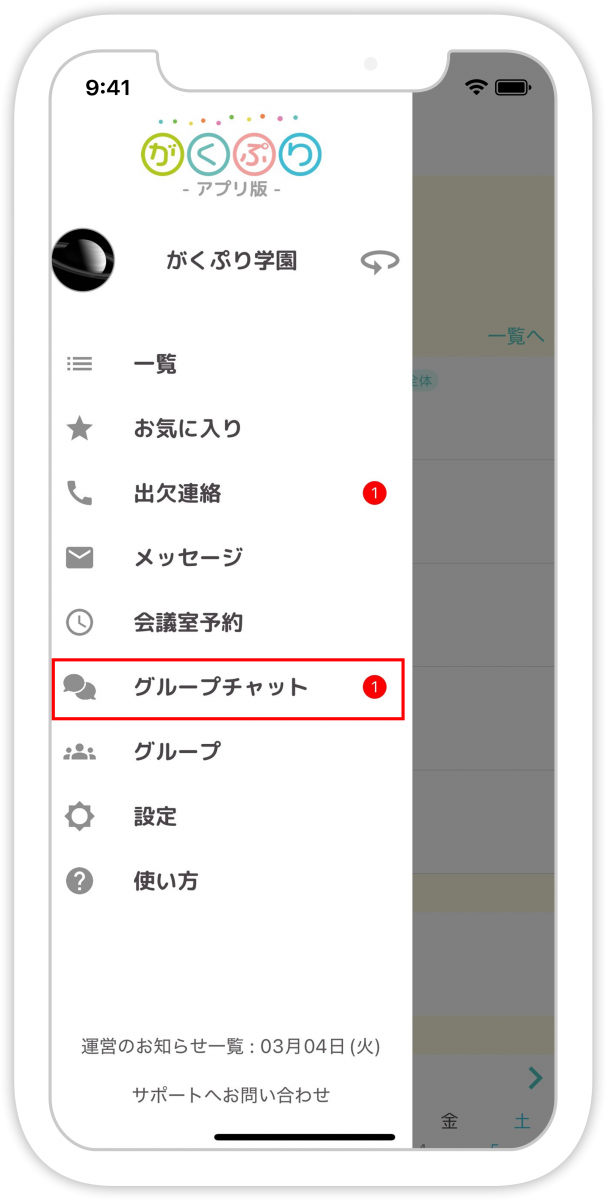This screenshot has width=606, height=1200.
Task: Open 運営のお知らせ一覧 announcements
Action: 230,1047
